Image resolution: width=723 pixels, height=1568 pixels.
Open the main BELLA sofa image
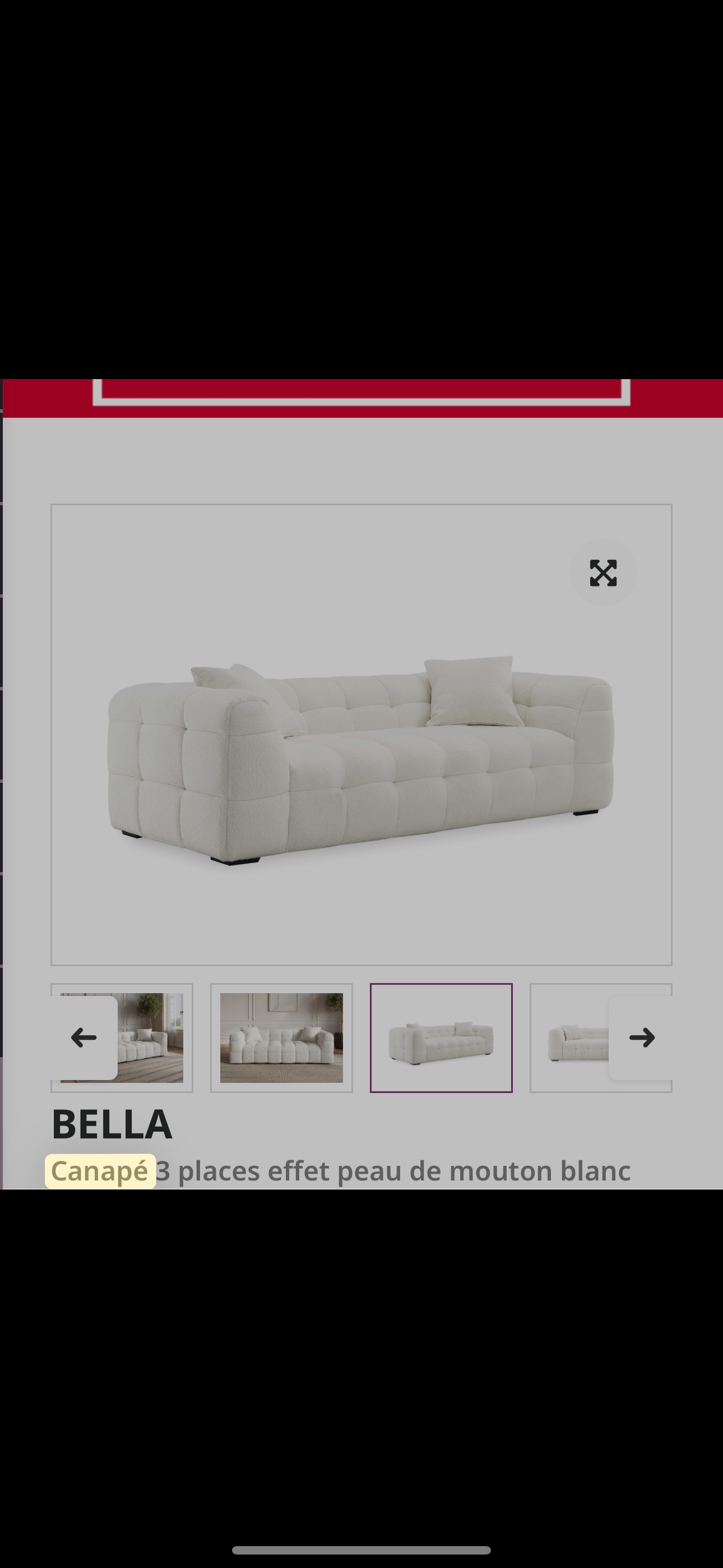[x=361, y=761]
